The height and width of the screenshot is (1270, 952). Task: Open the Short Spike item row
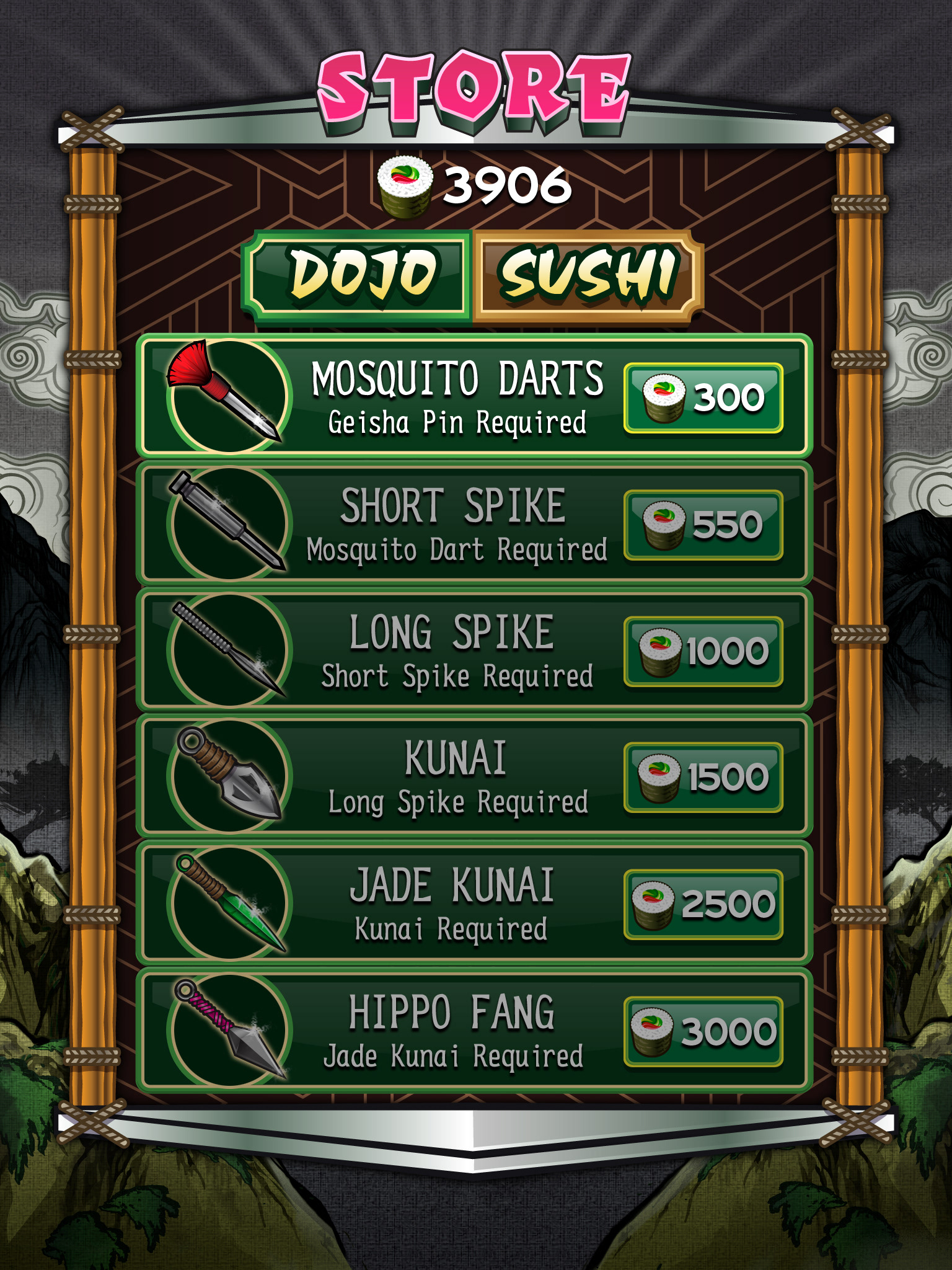tap(456, 525)
